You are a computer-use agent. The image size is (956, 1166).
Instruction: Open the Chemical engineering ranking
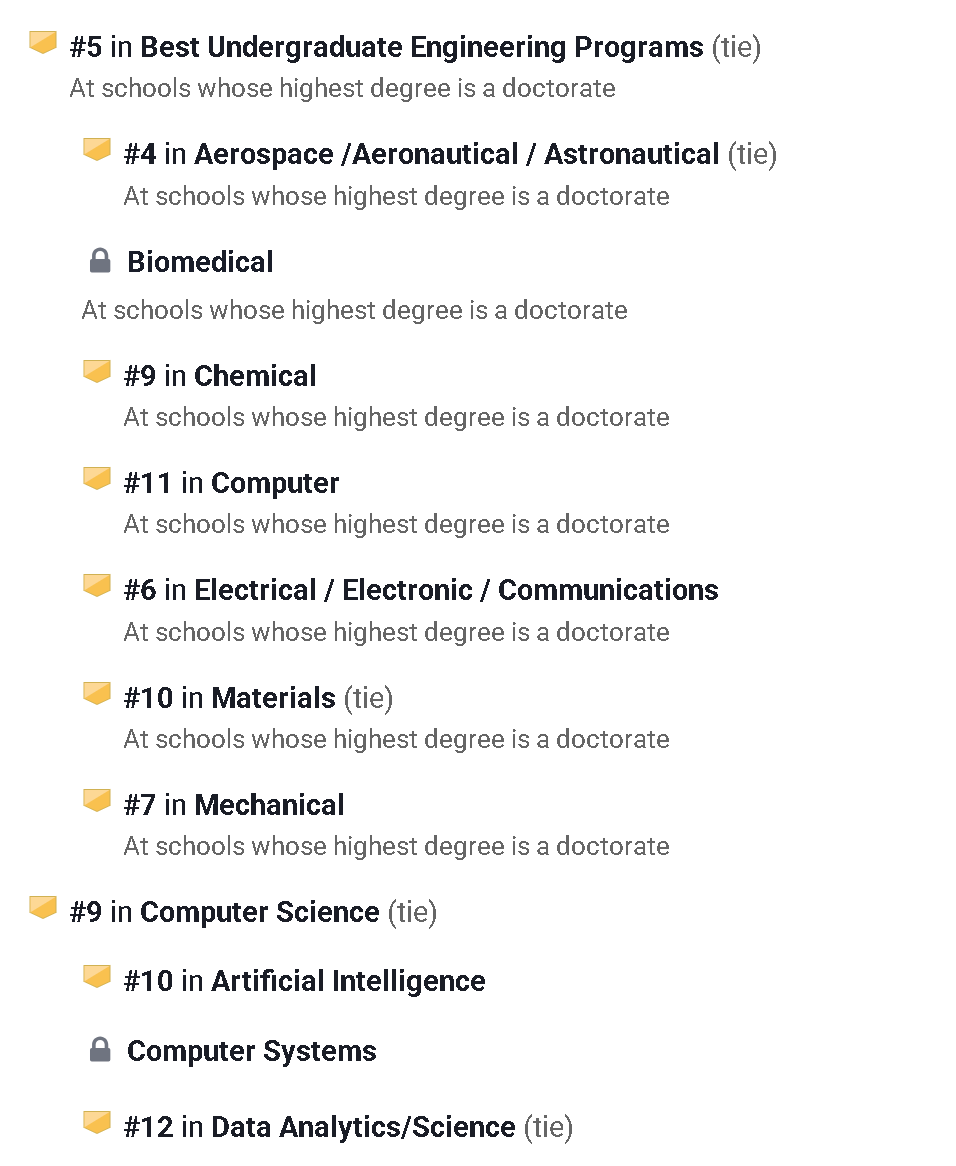click(255, 376)
